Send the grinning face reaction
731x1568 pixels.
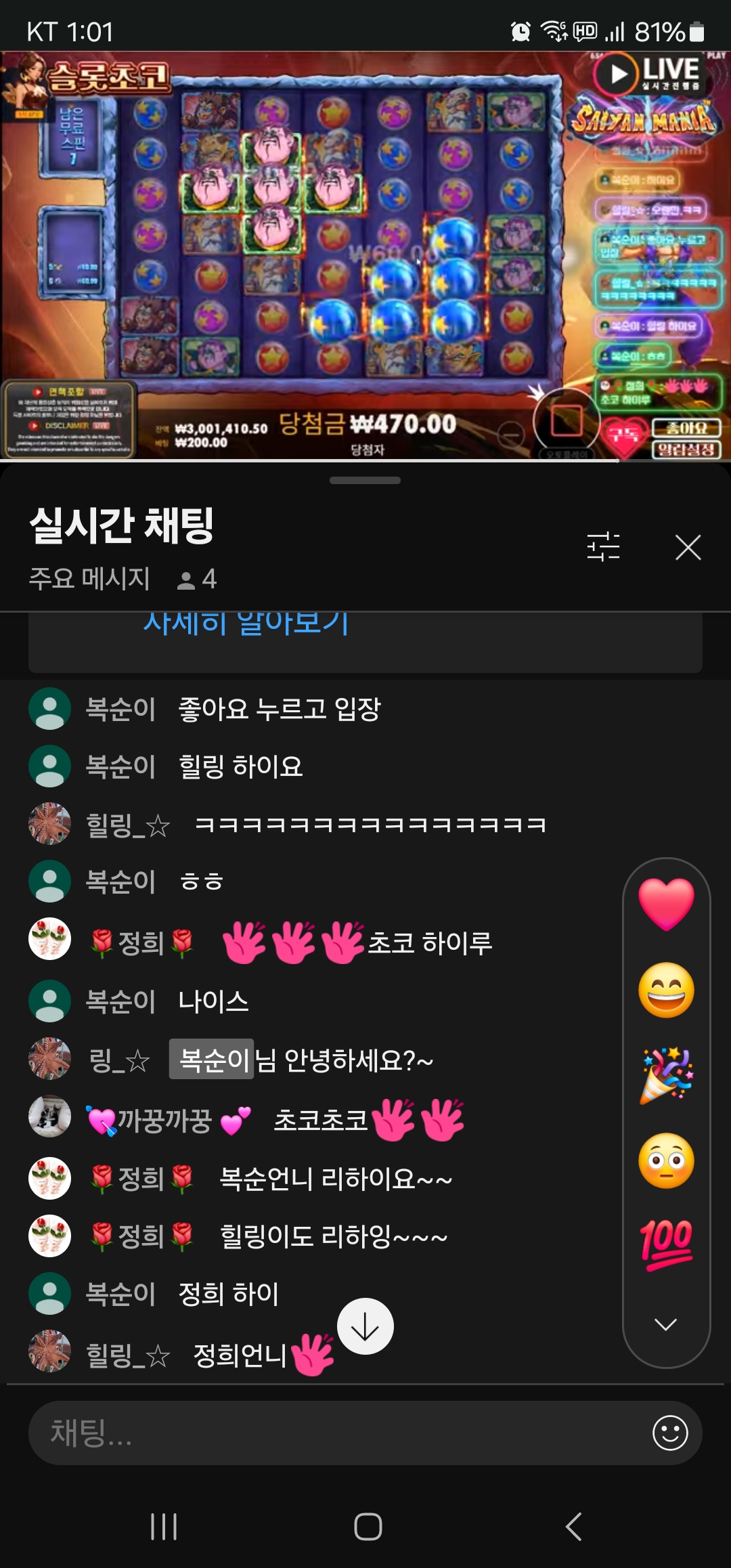tap(666, 990)
